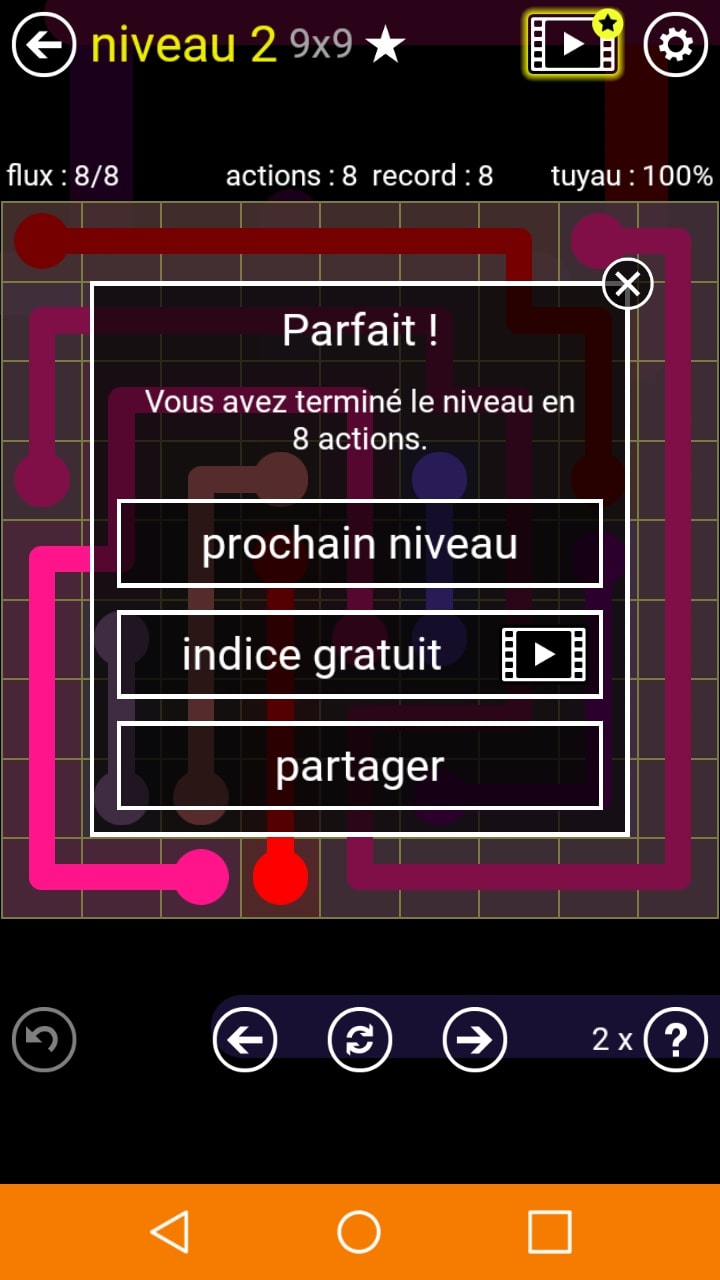
Task: Go back using the top-left arrow
Action: pos(44,45)
